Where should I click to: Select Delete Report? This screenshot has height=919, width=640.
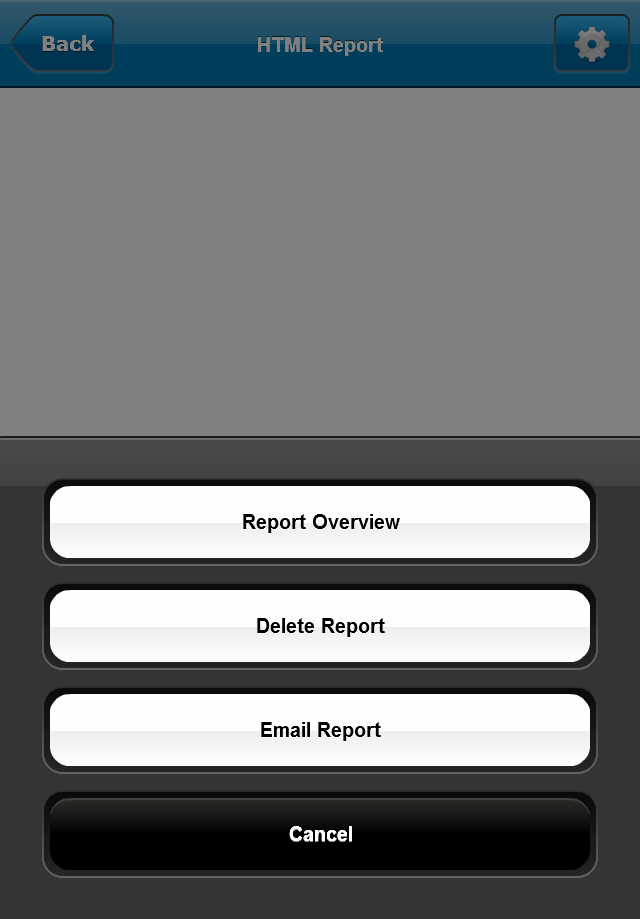pyautogui.click(x=320, y=626)
